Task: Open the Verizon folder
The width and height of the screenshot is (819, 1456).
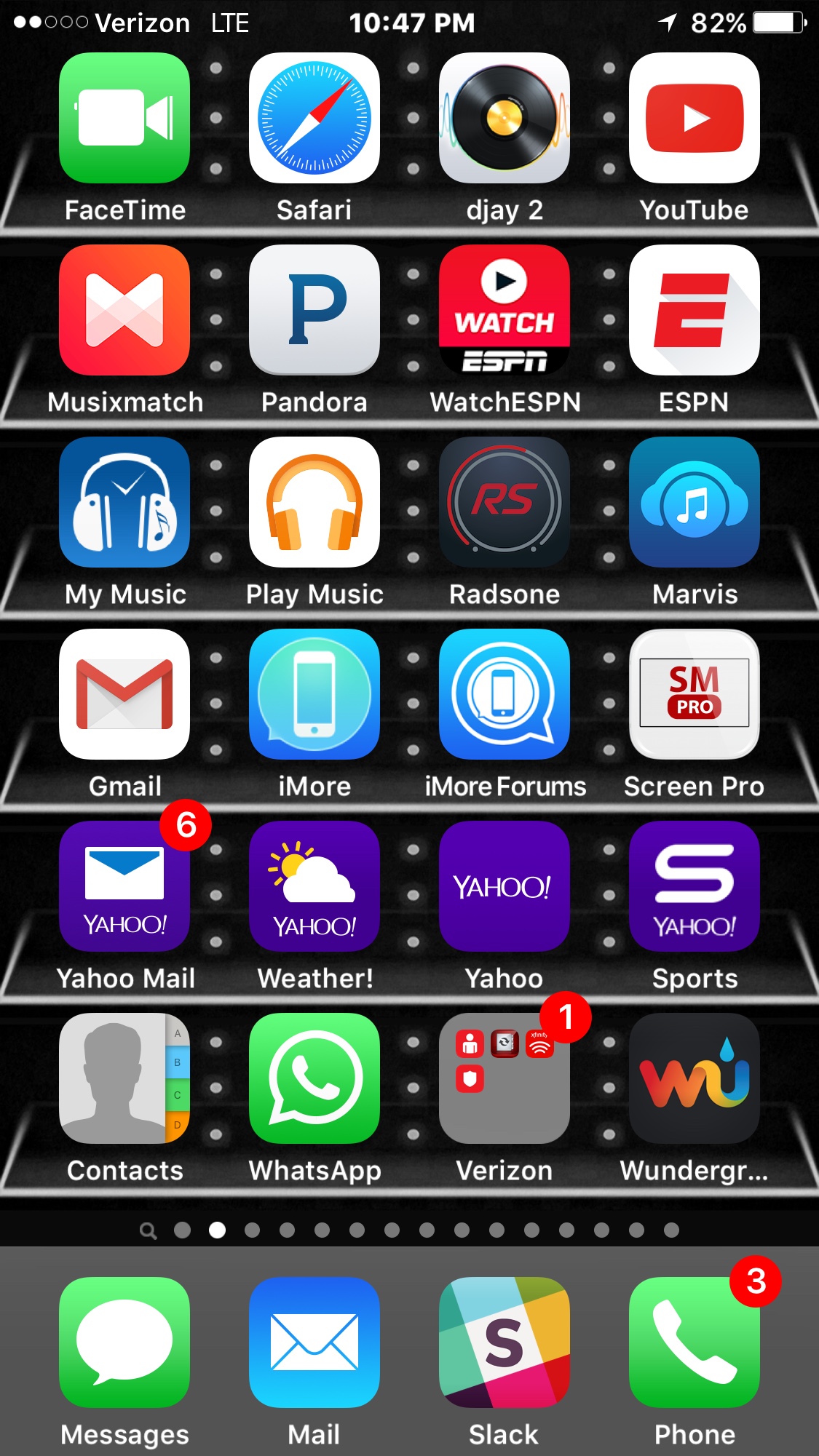Action: (x=505, y=1078)
